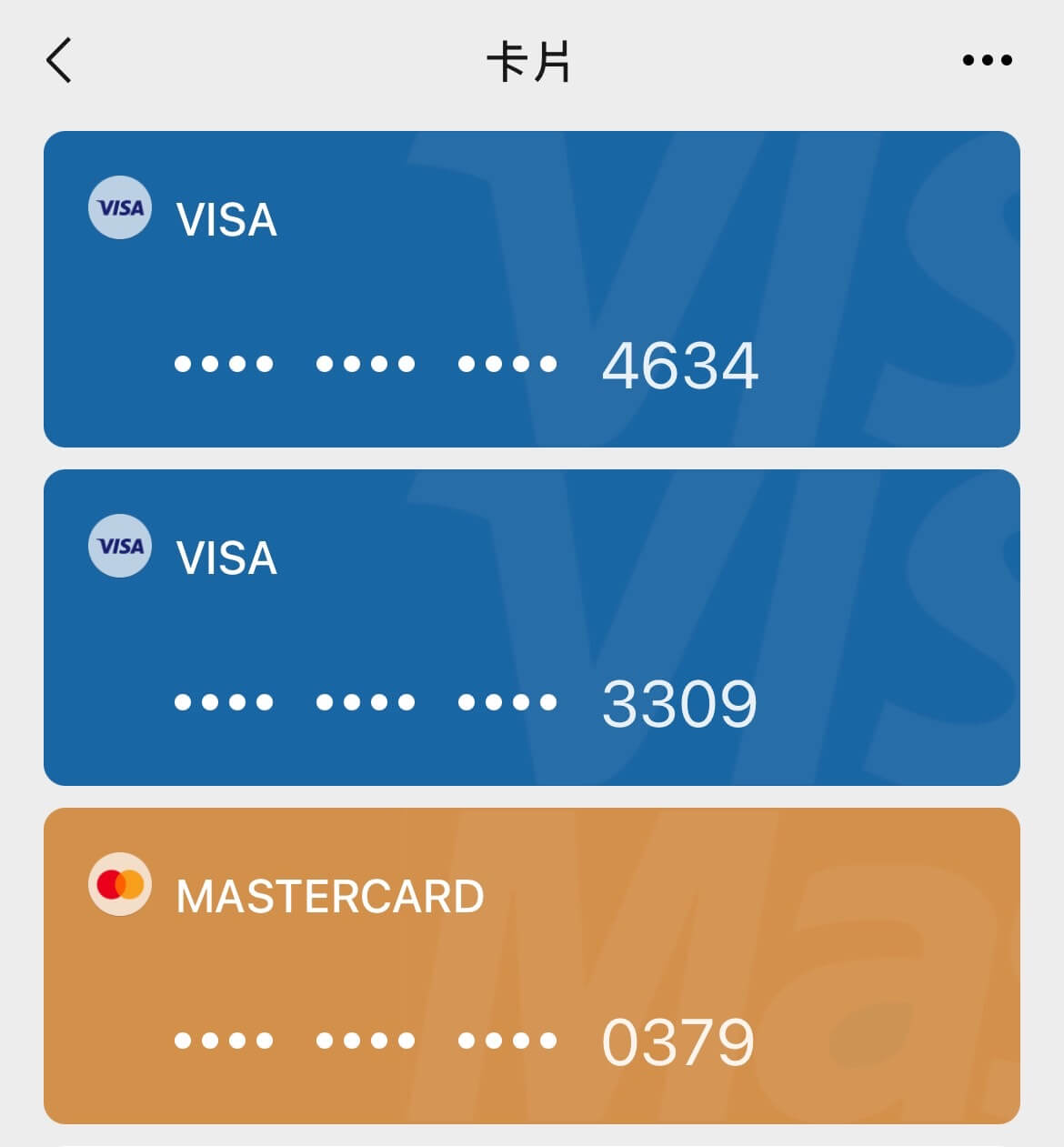Screen dimensions: 1064x1147
Task: Tap the back chevron at top left
Action: tap(59, 59)
